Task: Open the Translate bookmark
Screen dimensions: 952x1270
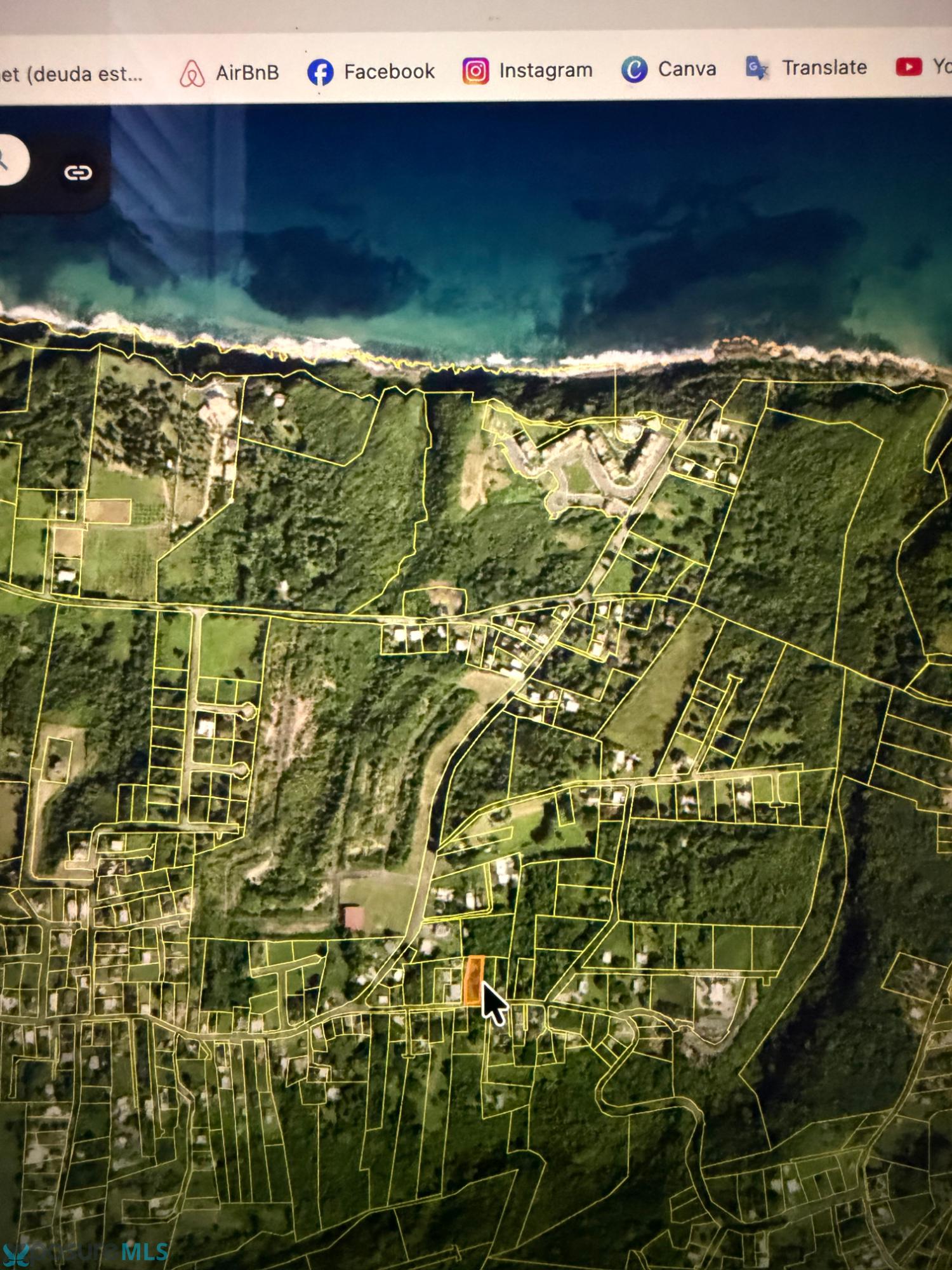Action: (x=807, y=67)
